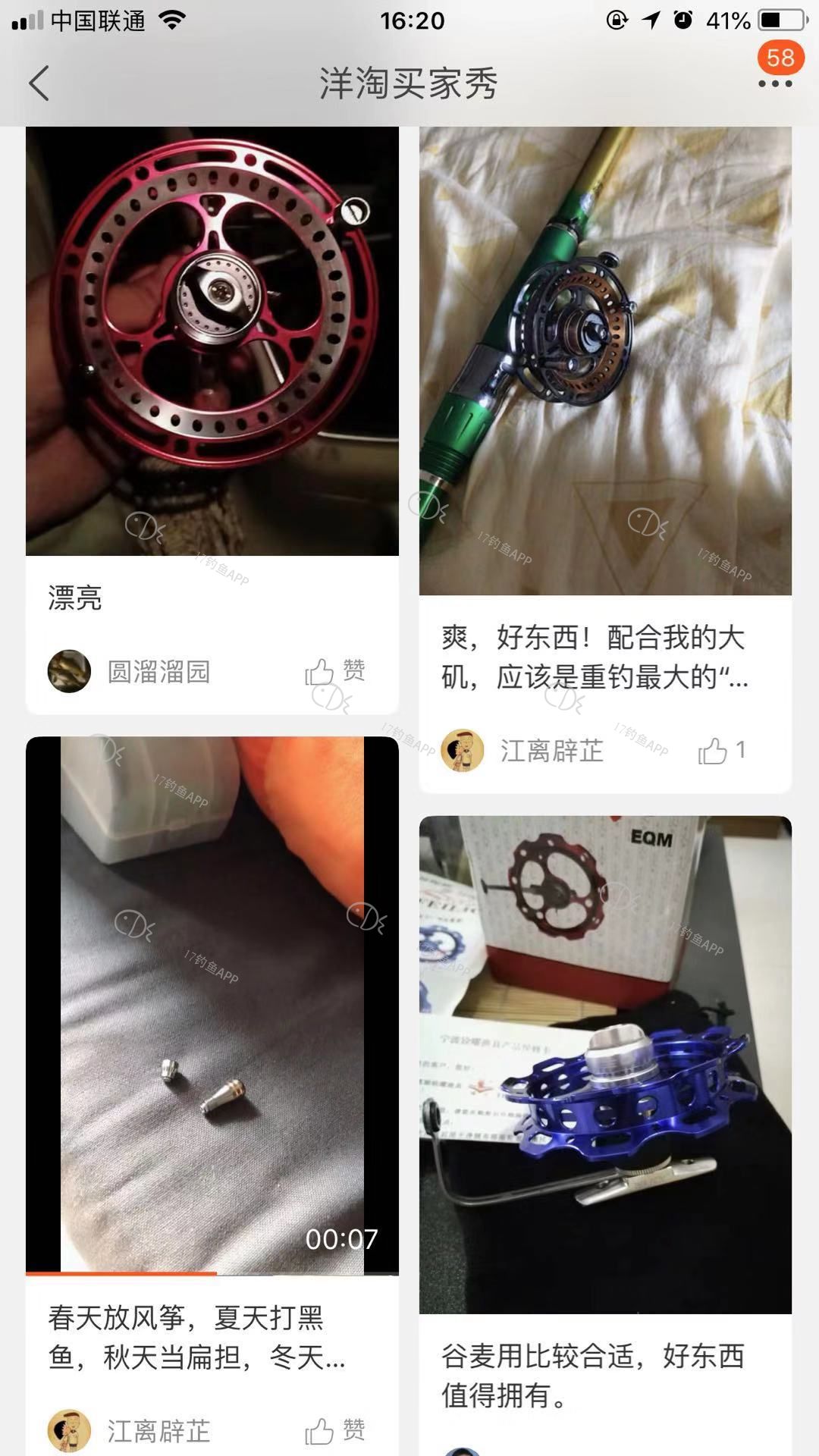Open the blue EQM reel post
The height and width of the screenshot is (1456, 819).
[x=605, y=1064]
